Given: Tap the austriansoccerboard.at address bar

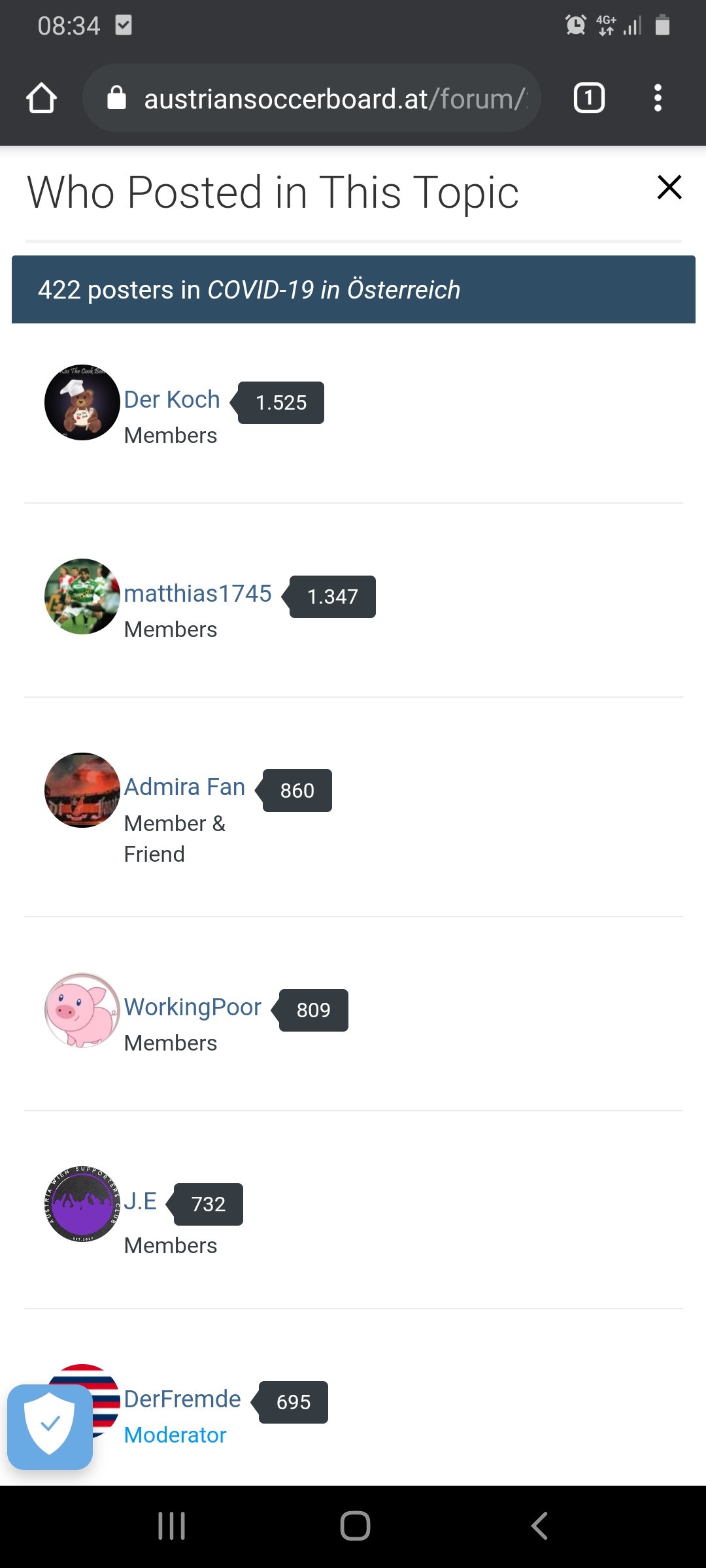Looking at the screenshot, I should coord(312,99).
